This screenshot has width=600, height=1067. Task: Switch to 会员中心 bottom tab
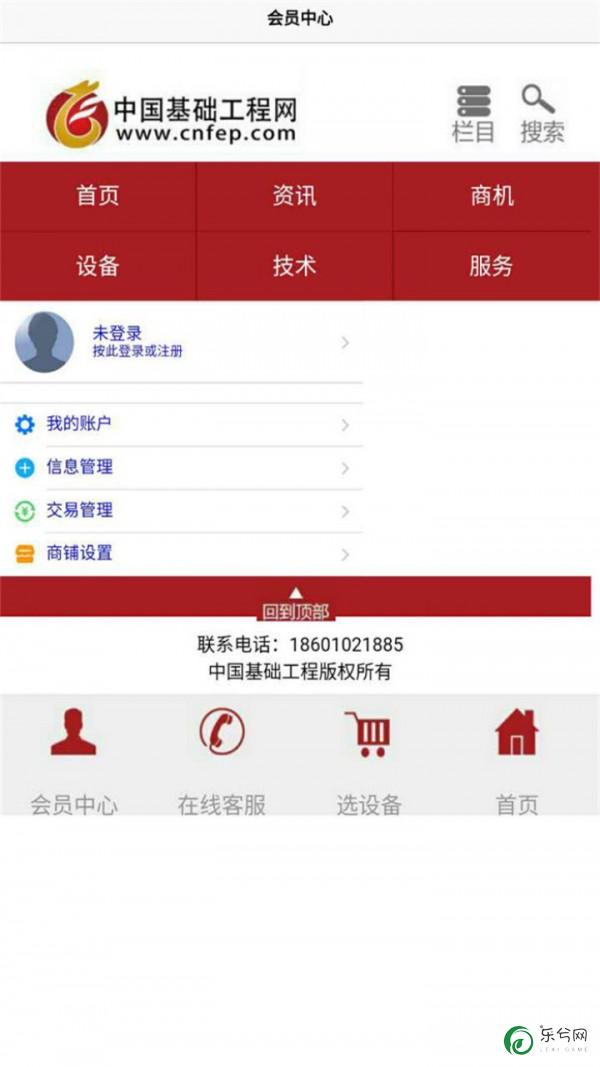(x=74, y=760)
